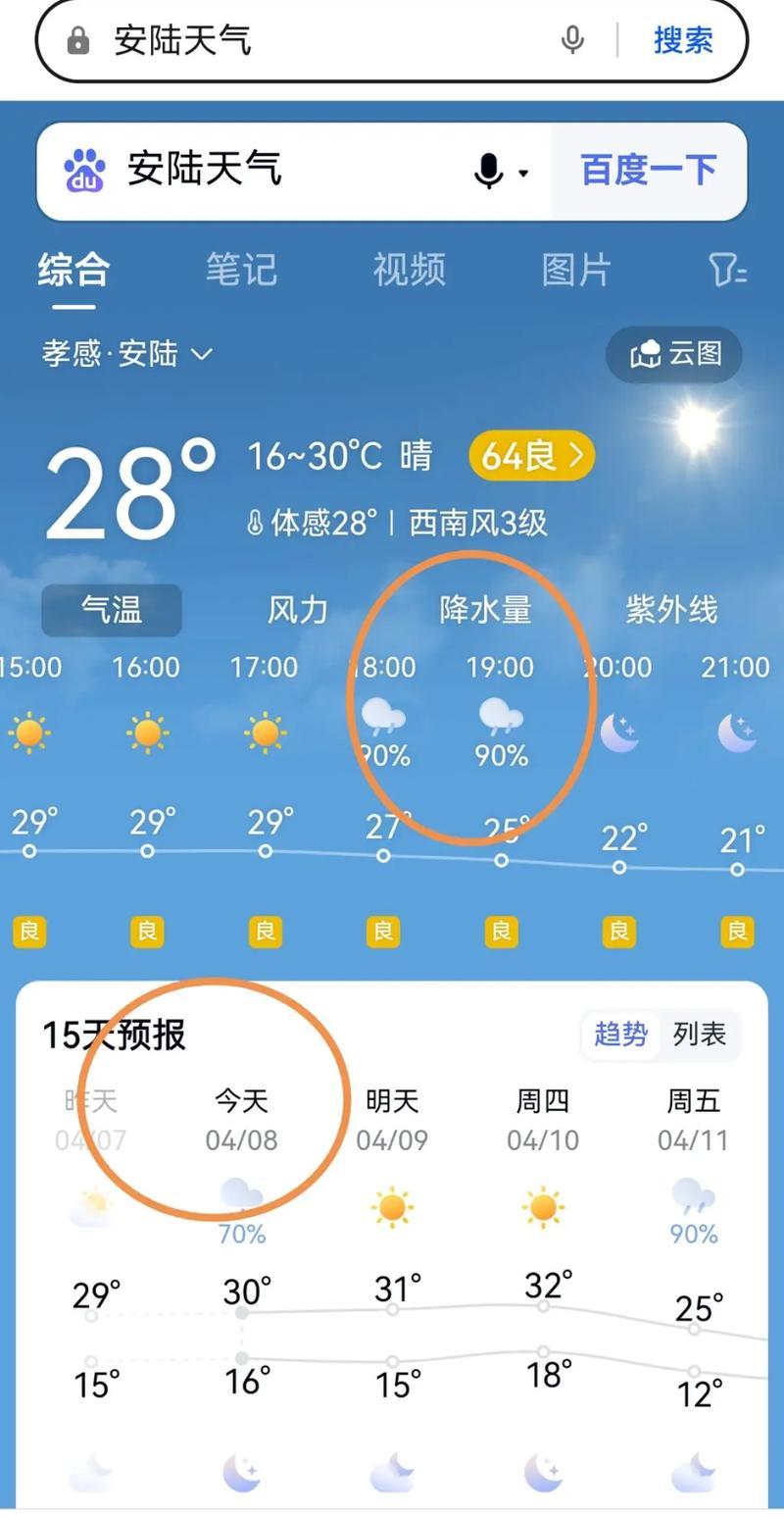The width and height of the screenshot is (784, 1517).
Task: Select 19:00 point on the temperature curve
Action: (x=500, y=859)
